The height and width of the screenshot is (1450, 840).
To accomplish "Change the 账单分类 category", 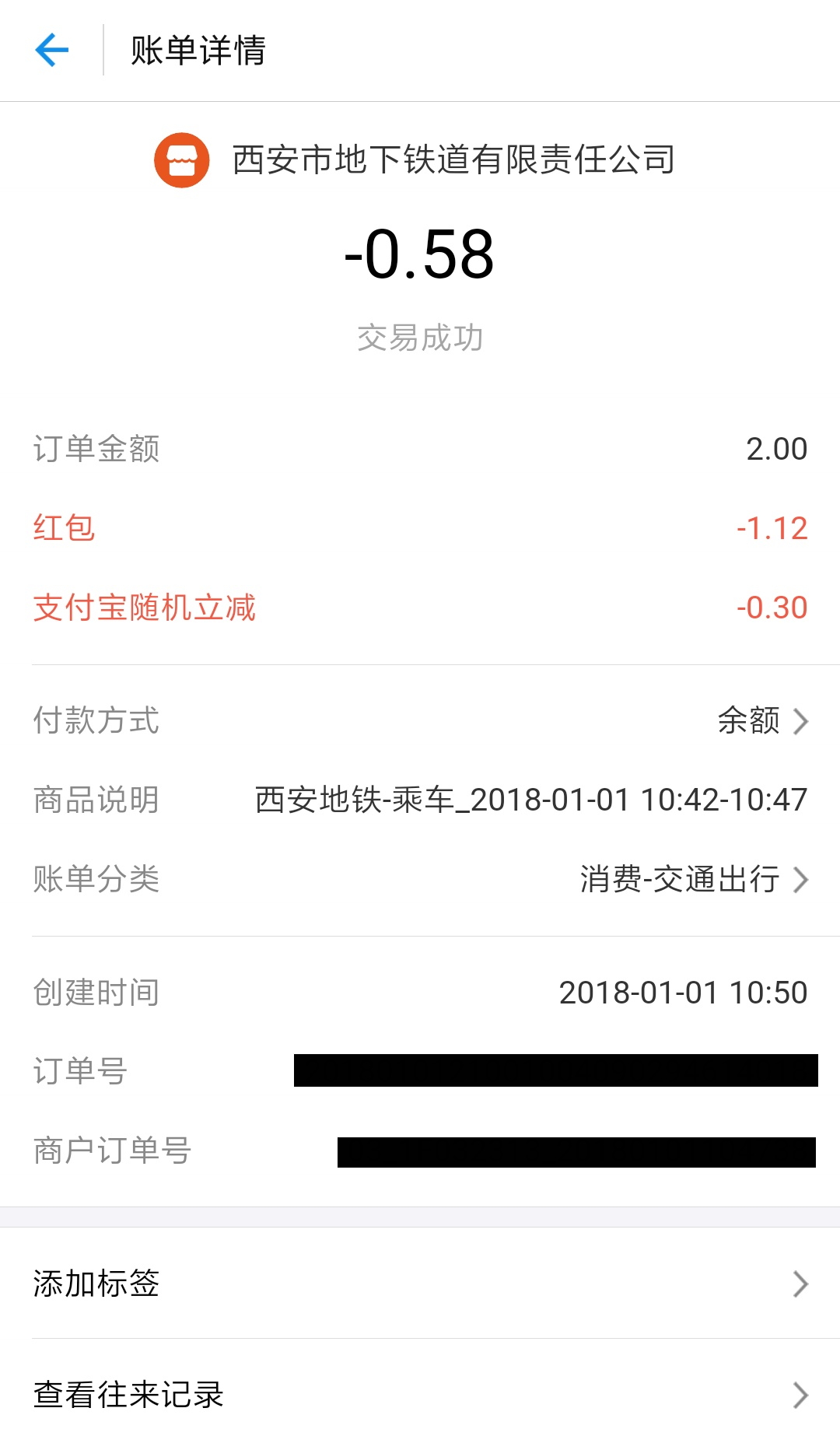I will 694,880.
